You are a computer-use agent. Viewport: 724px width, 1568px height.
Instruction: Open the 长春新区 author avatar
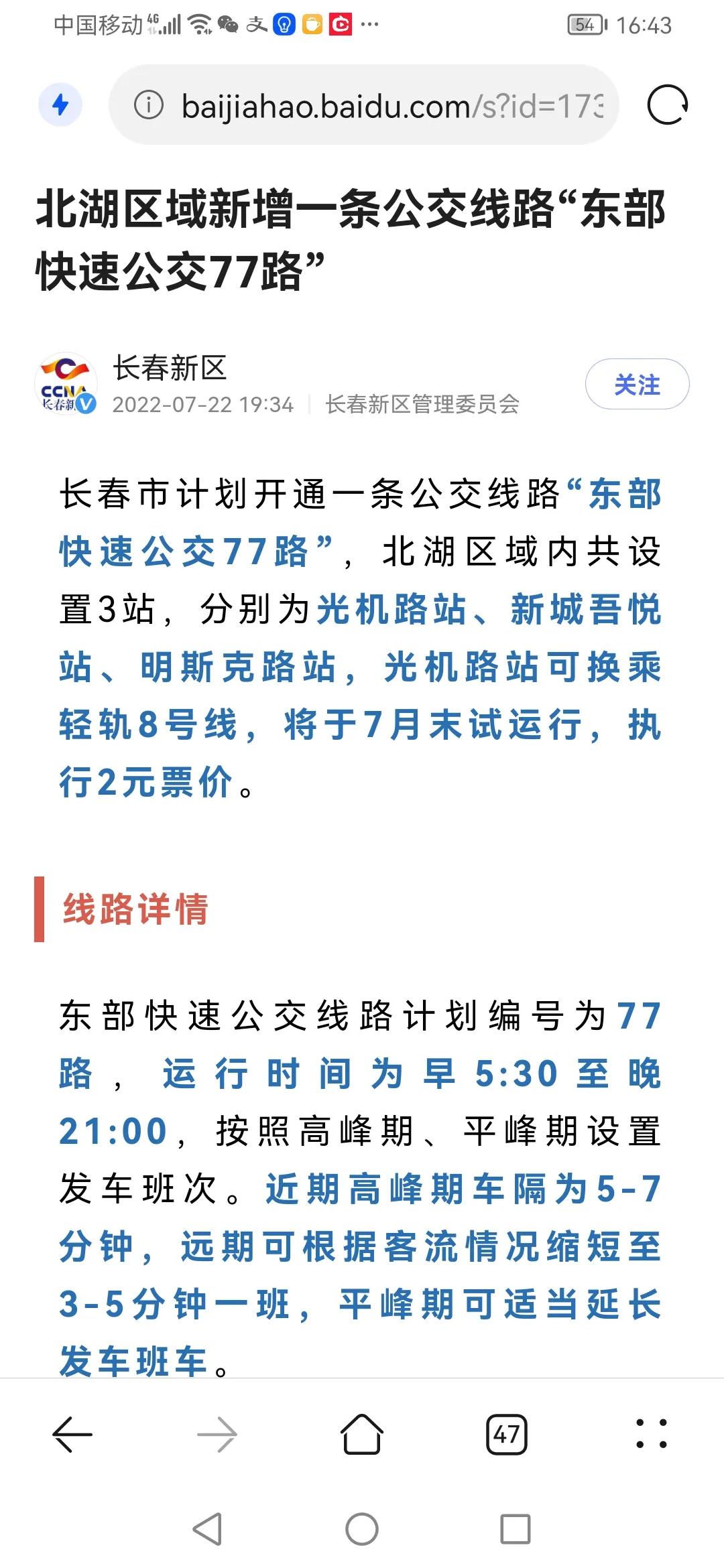coord(66,385)
